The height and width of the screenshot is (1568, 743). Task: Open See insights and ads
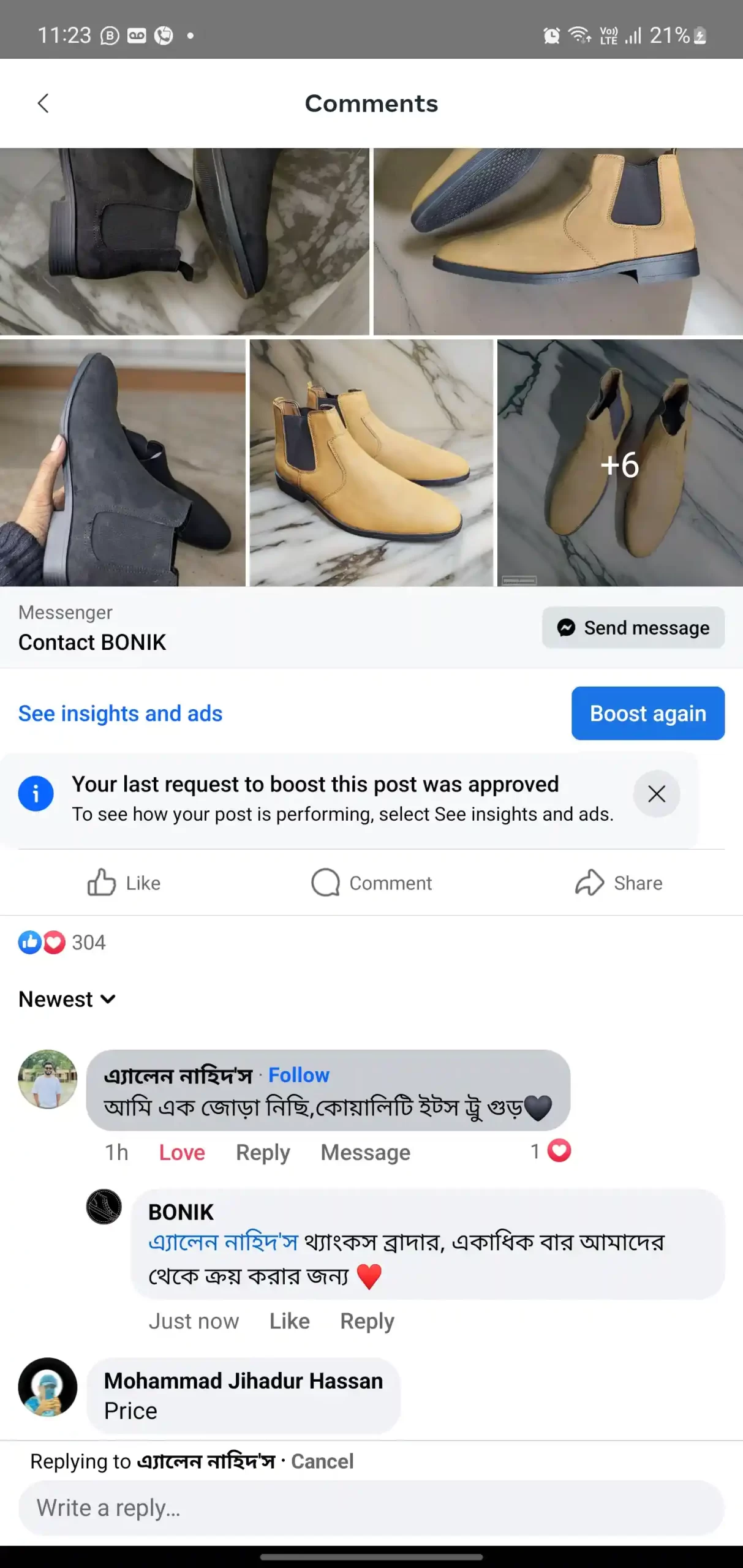coord(120,714)
